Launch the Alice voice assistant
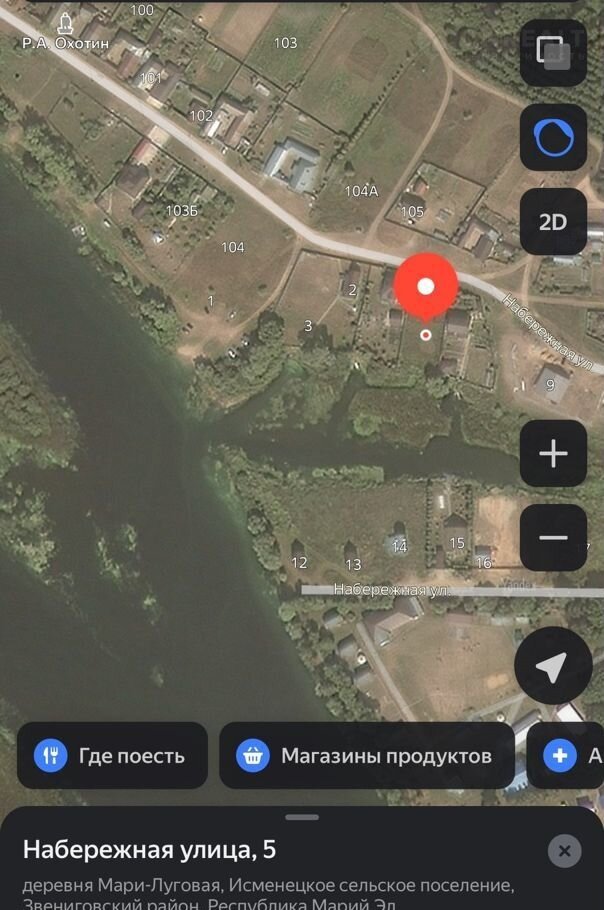The image size is (604, 910). pos(553,137)
